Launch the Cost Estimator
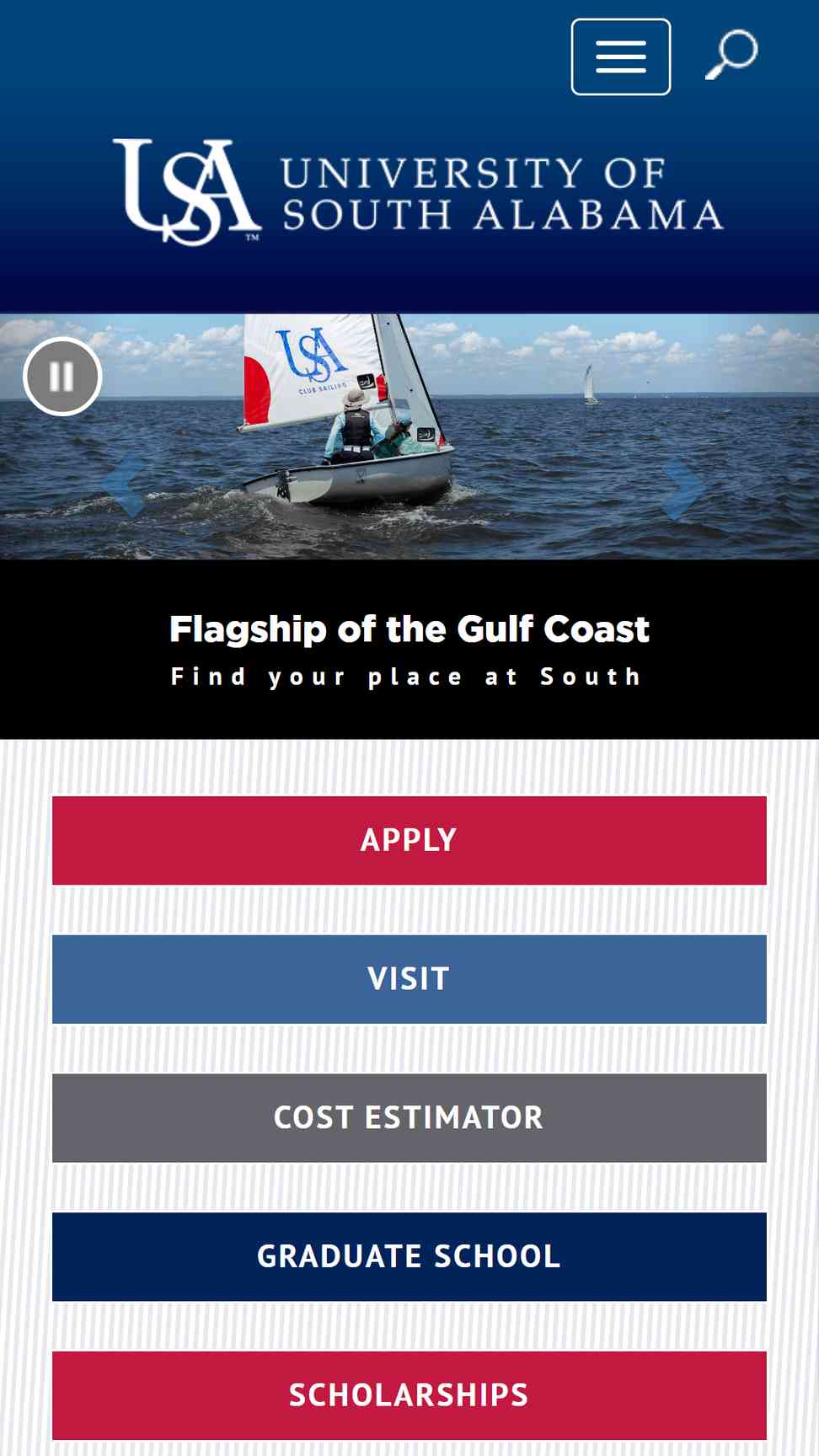Screen dimensions: 819x1456 tap(409, 1118)
